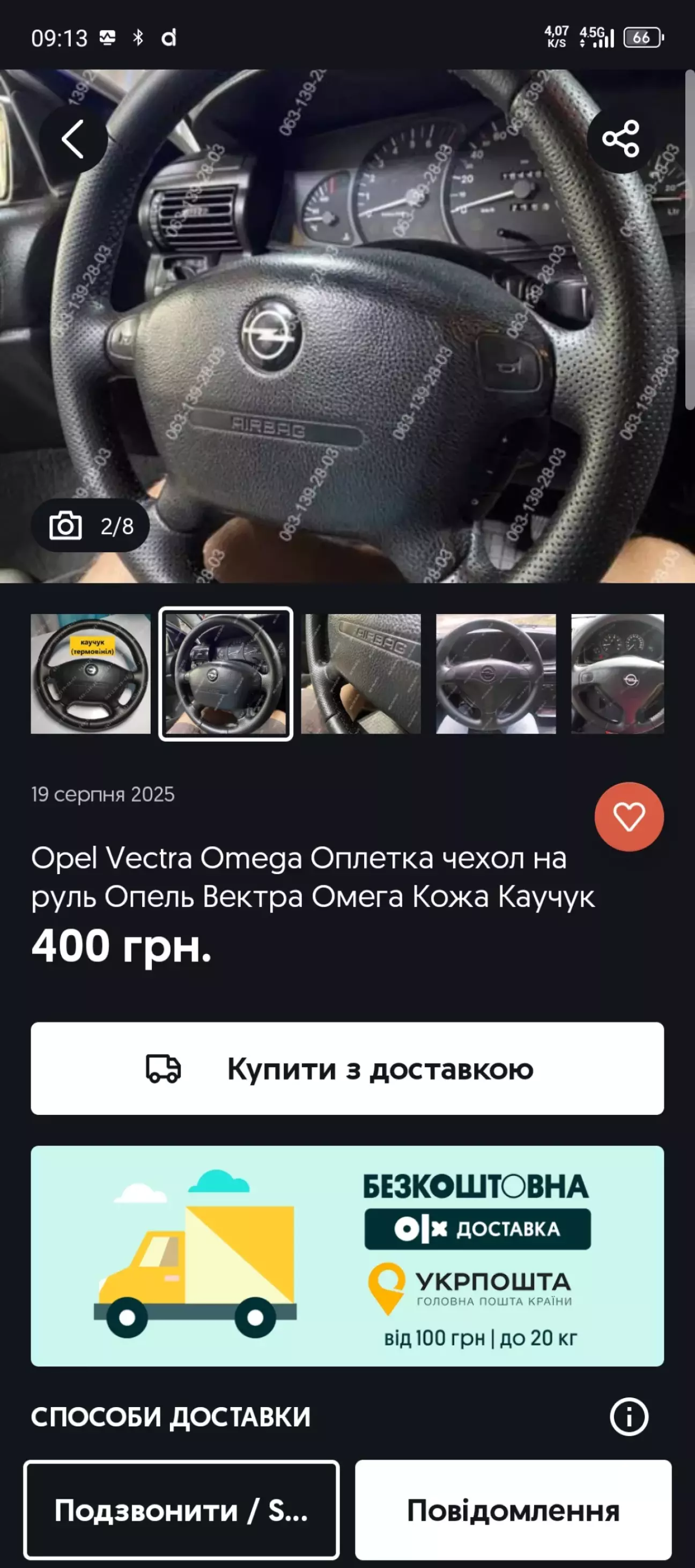This screenshot has height=1568, width=695.
Task: Open the free Укрпошта delivery banner
Action: [x=347, y=1256]
